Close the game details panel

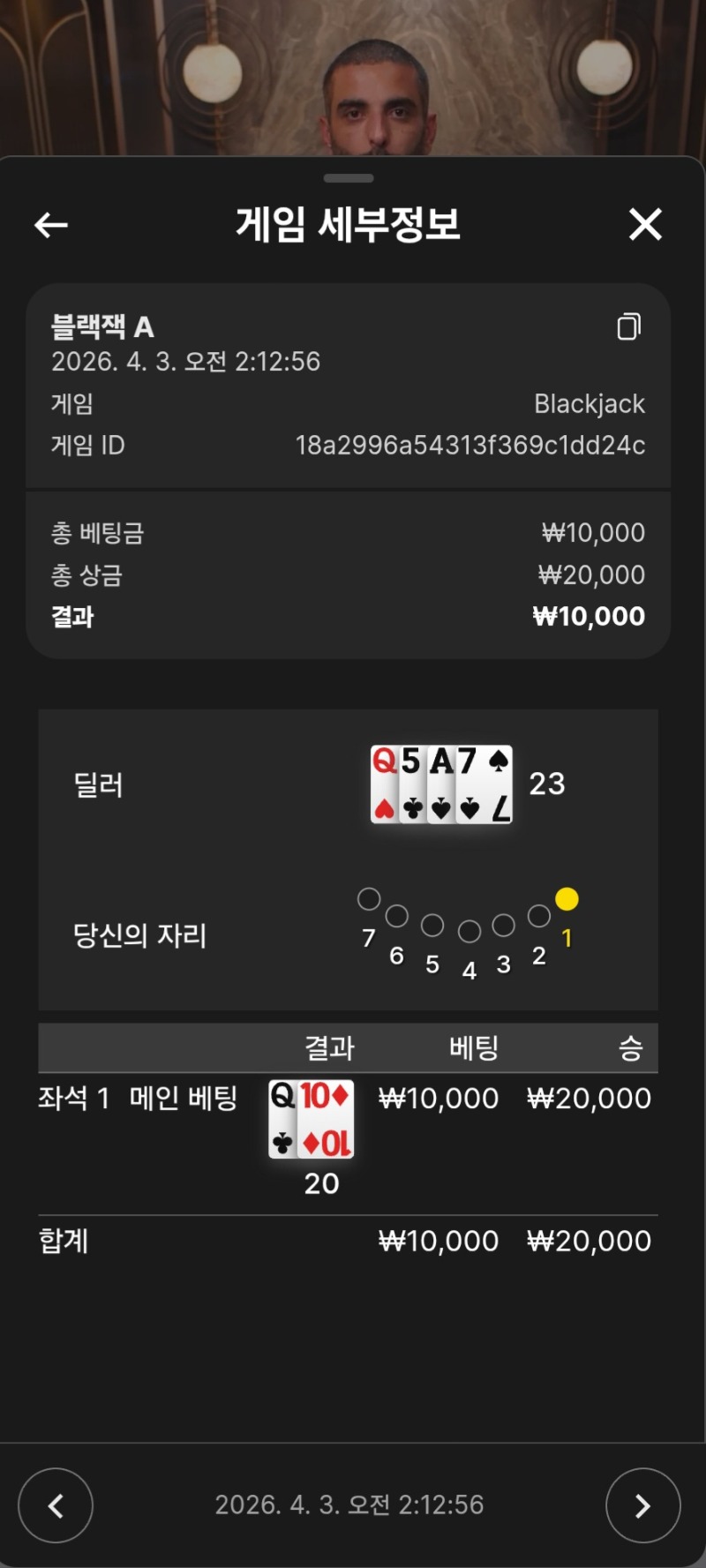coord(645,224)
